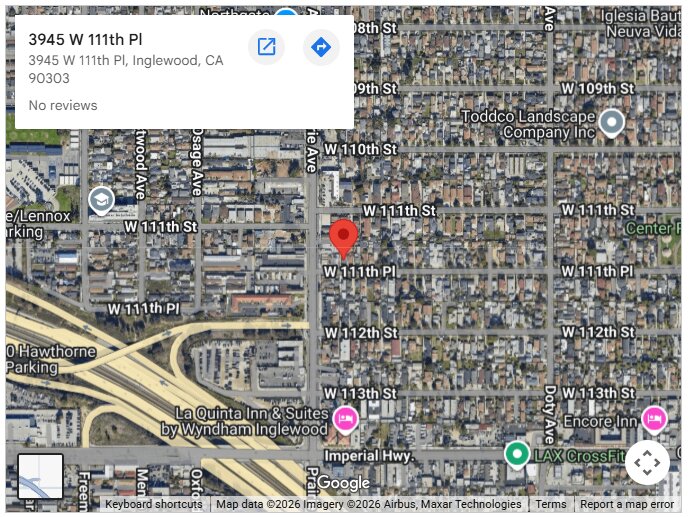The width and height of the screenshot is (691, 517).
Task: Tap the red pin on W 111th Pl
Action: point(344,239)
